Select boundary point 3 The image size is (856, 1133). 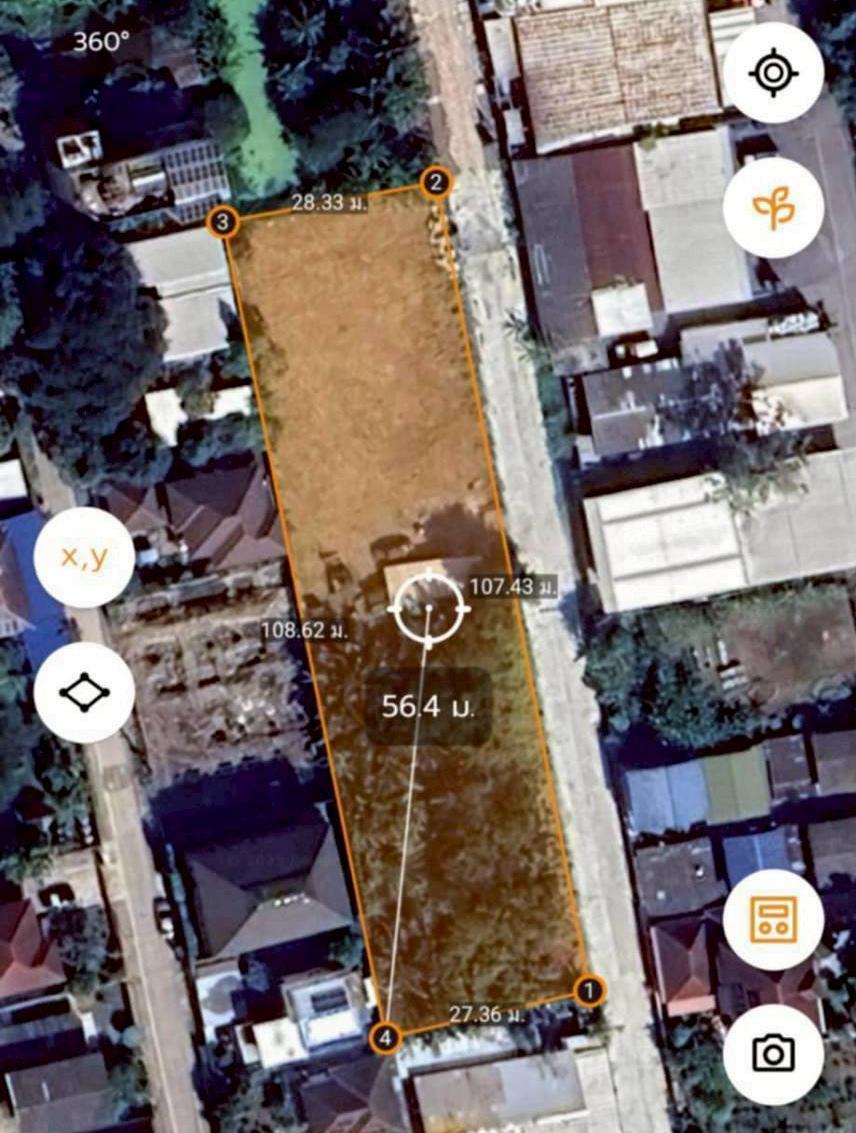[223, 221]
